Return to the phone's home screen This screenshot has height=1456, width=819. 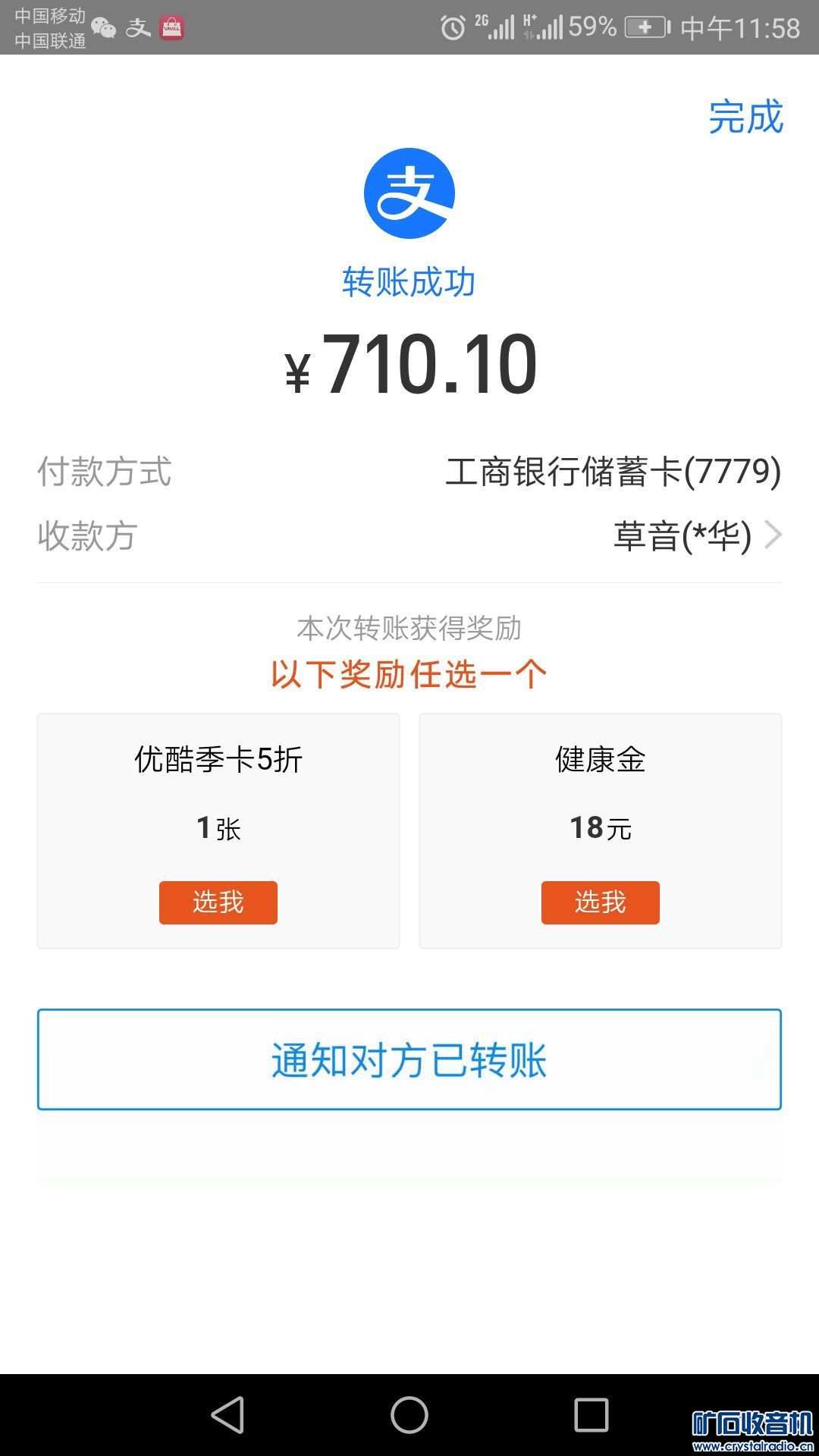(x=409, y=1415)
